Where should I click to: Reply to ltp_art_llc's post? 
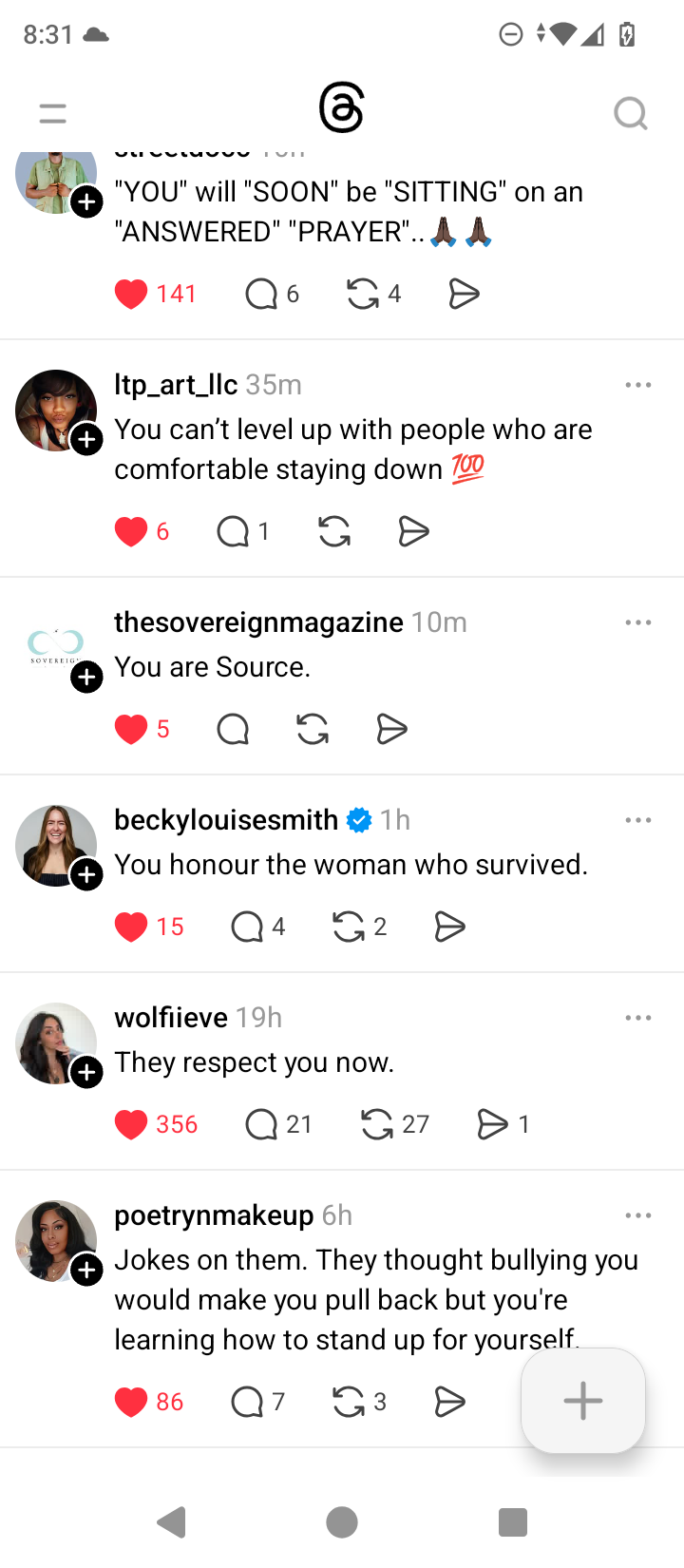[x=233, y=531]
